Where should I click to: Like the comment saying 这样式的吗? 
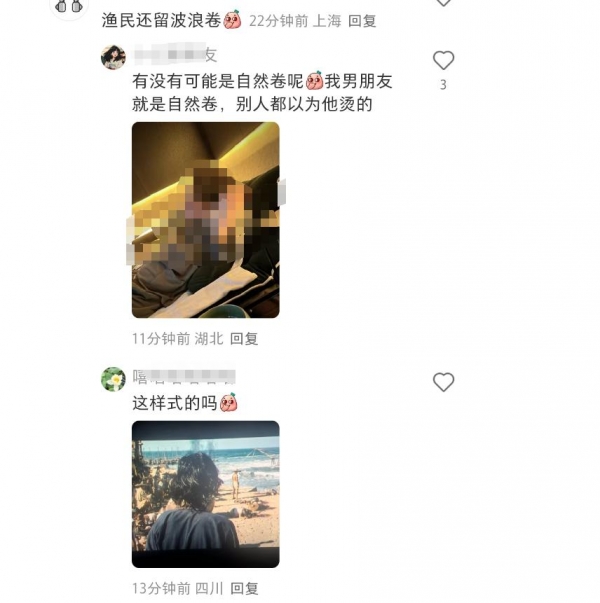(443, 382)
